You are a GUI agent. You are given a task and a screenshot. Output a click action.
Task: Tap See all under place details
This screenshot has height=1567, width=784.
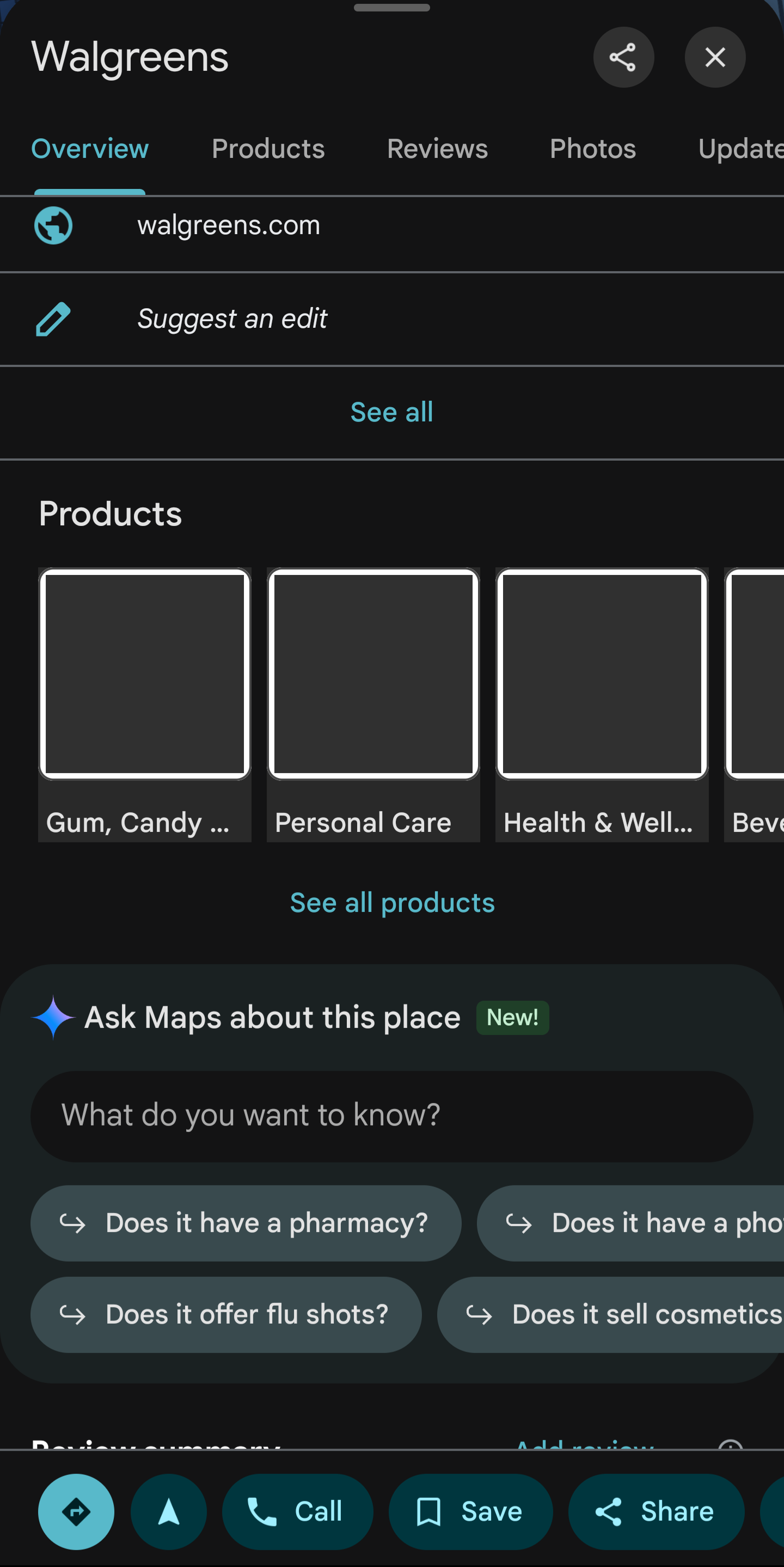[x=391, y=412]
